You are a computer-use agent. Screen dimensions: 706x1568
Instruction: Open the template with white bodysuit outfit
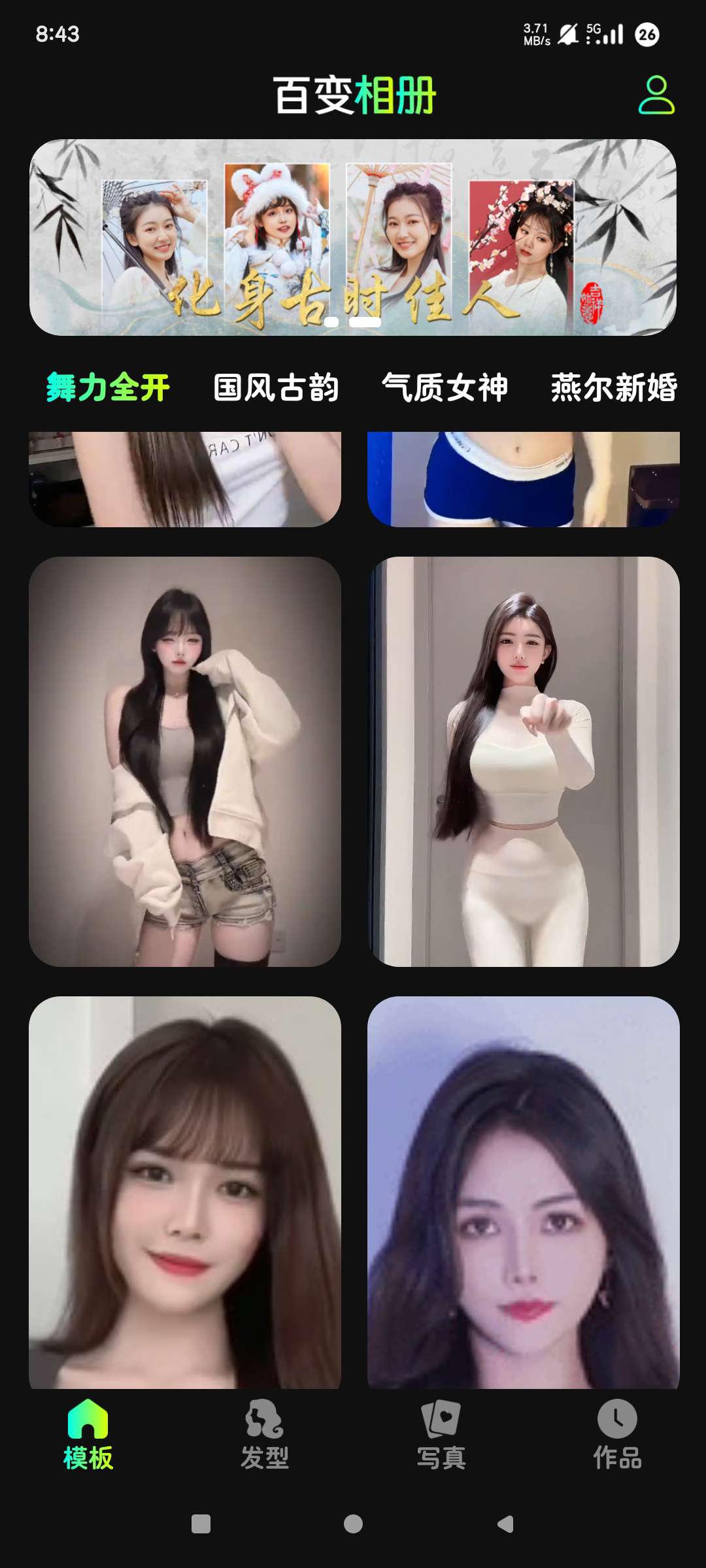(523, 761)
